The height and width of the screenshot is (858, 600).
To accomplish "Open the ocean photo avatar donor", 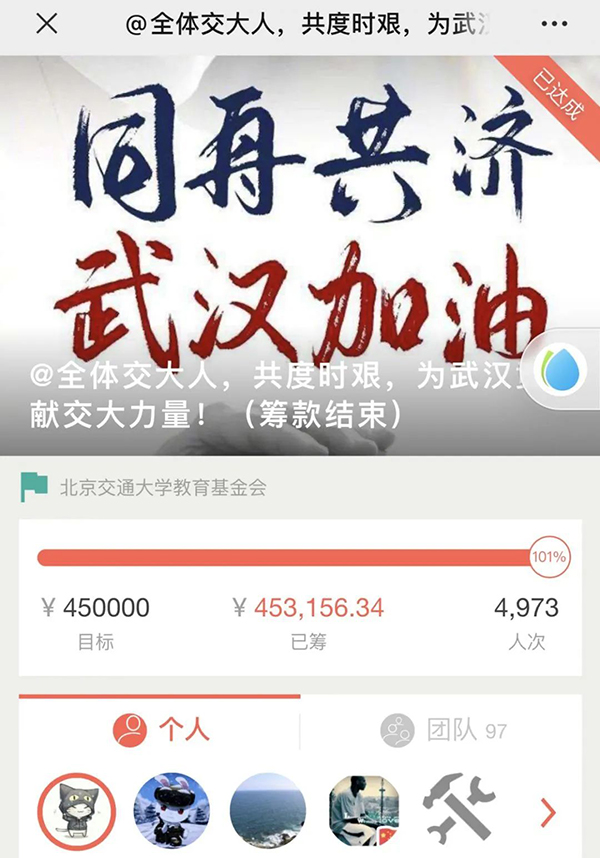I will coord(267,810).
